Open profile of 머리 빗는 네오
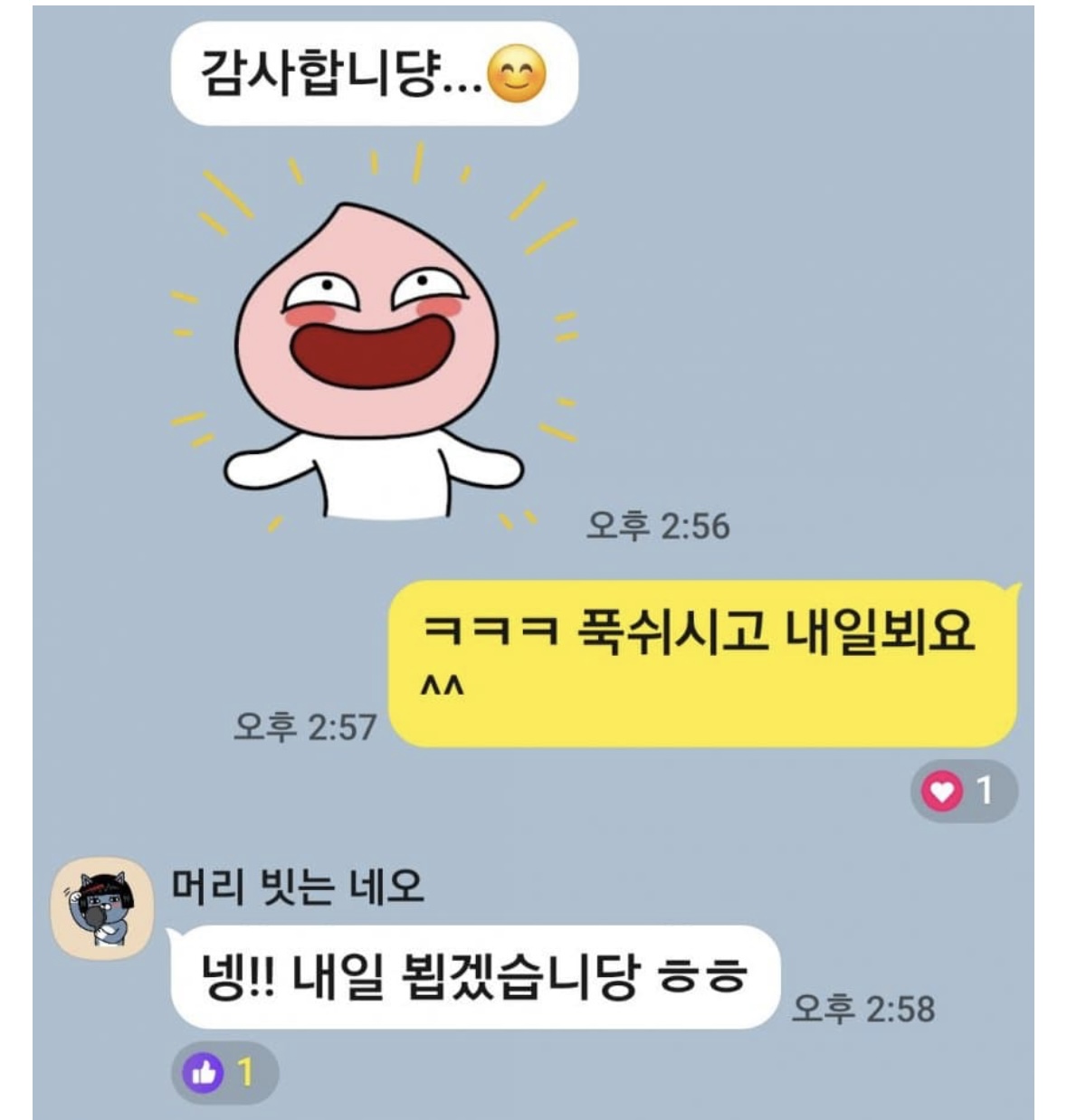This screenshot has width=1067, height=1120. [102, 909]
